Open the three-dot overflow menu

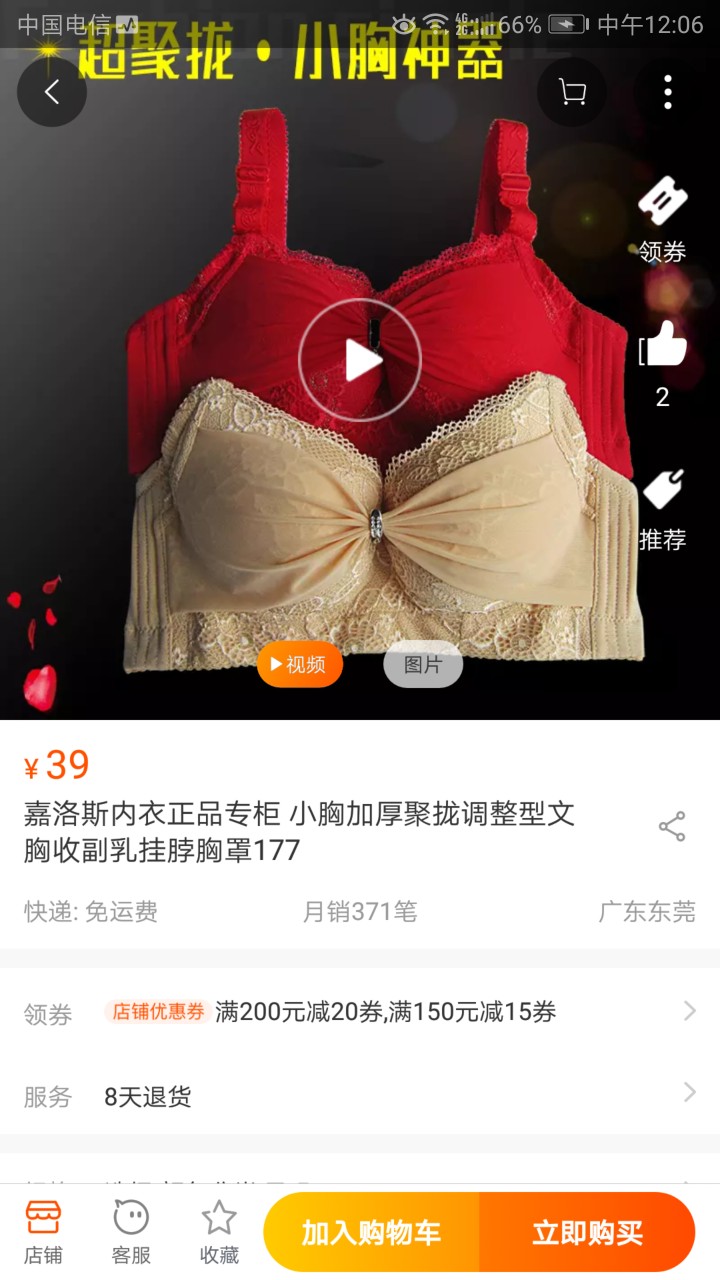pos(667,92)
